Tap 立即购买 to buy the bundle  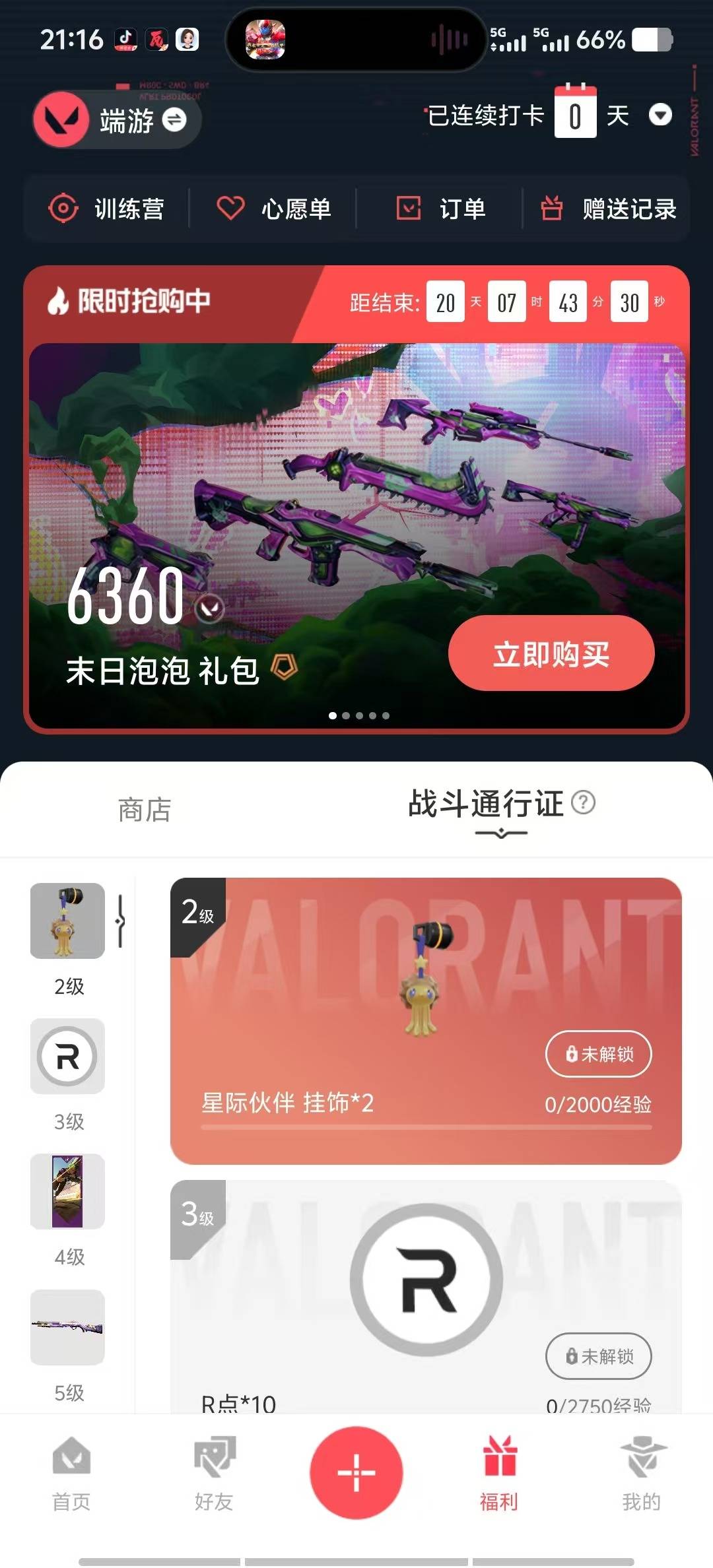[x=551, y=654]
